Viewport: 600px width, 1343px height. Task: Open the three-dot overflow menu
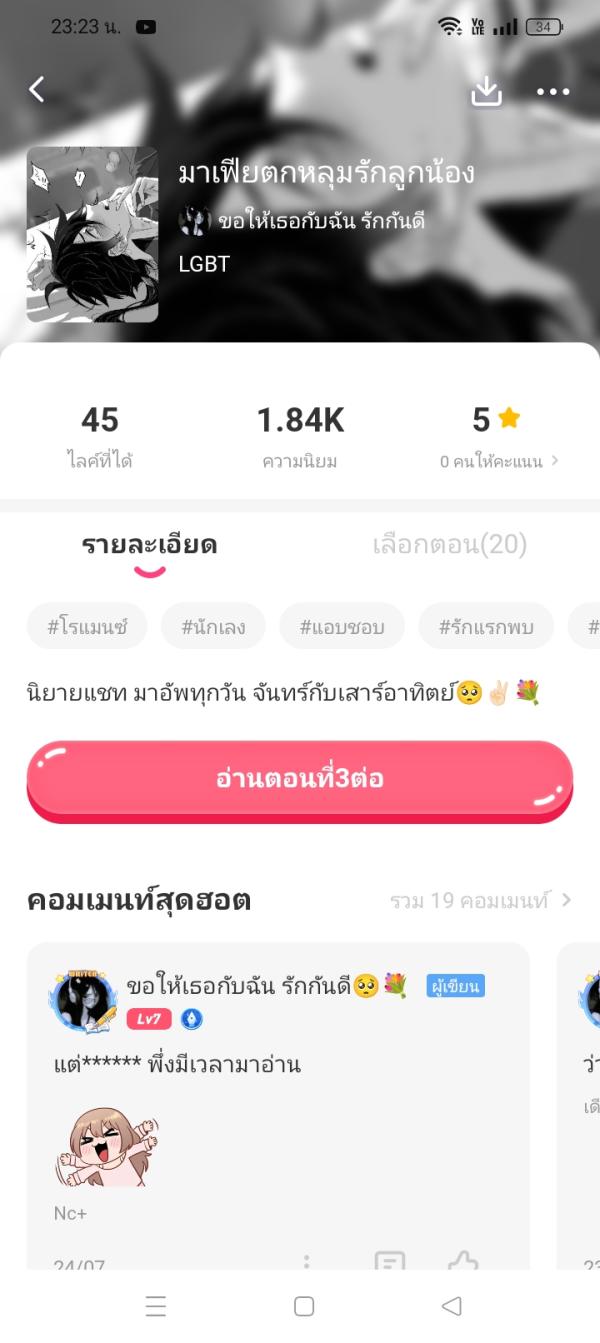pyautogui.click(x=552, y=92)
